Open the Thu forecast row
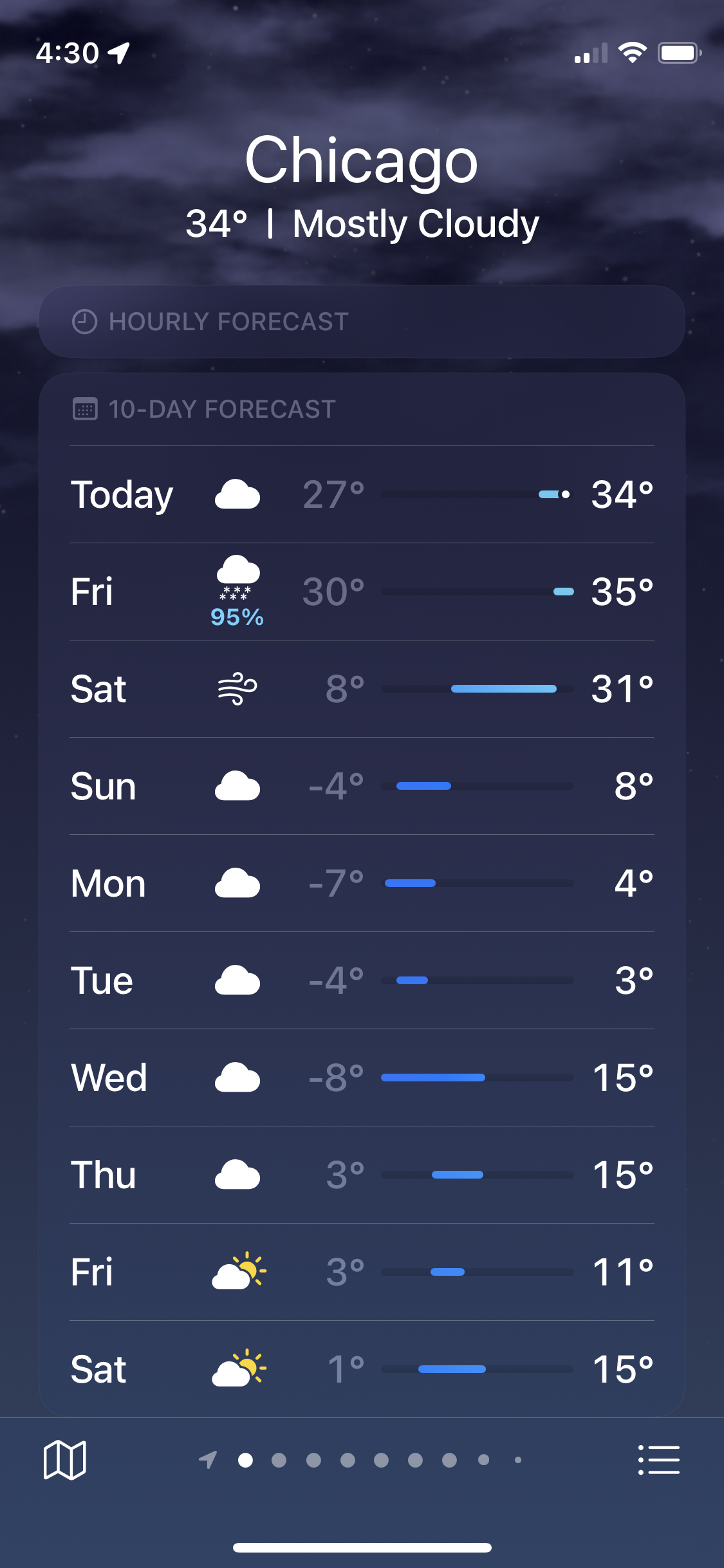The width and height of the screenshot is (724, 1568). tap(362, 1175)
